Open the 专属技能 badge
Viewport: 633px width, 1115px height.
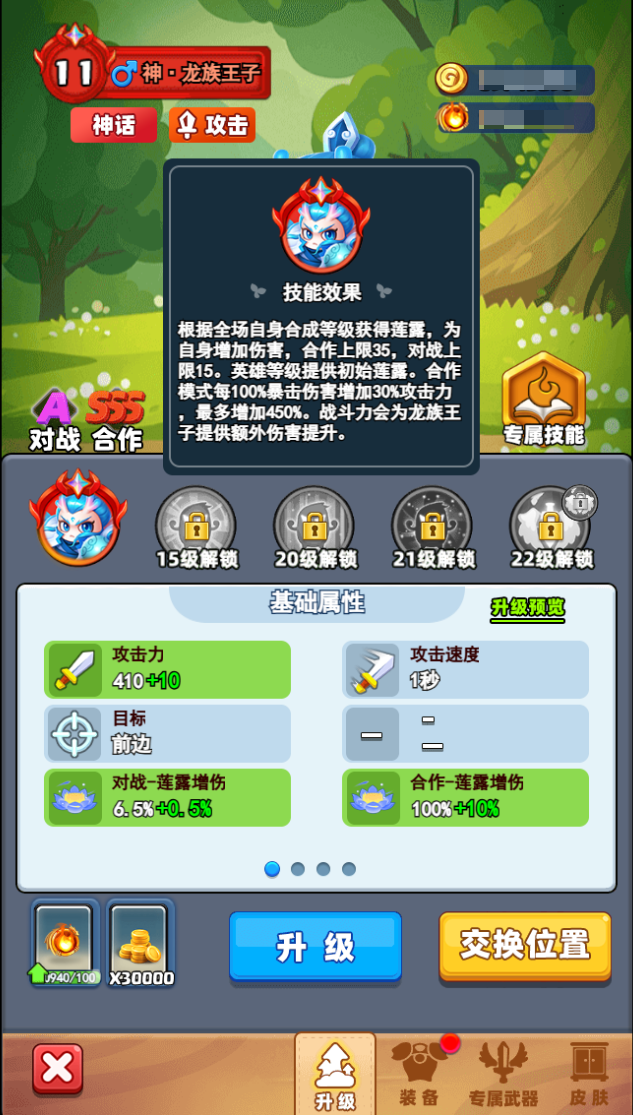[x=543, y=399]
